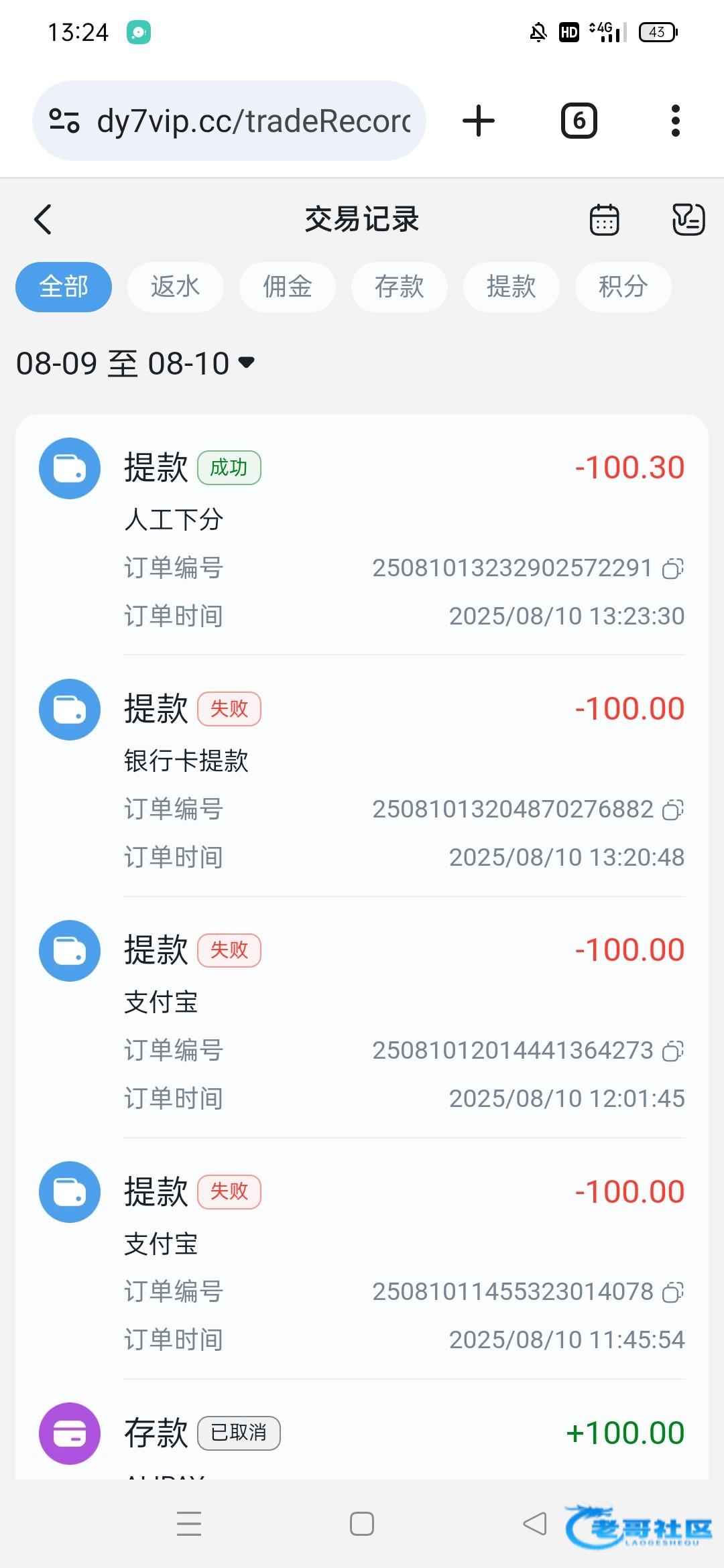Open the browser overflow menu
Viewport: 724px width, 1568px height.
point(676,121)
